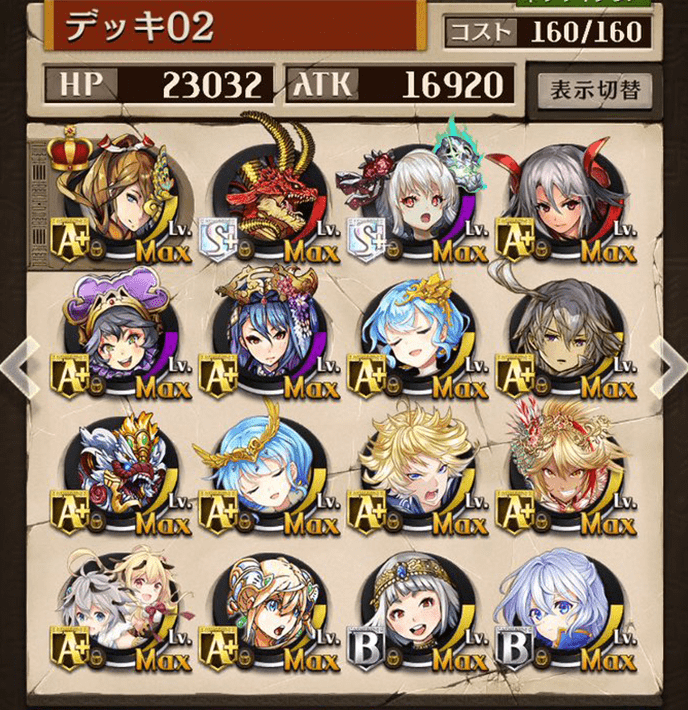Tap the 表示切替 display switch button
The image size is (688, 710).
tap(594, 89)
